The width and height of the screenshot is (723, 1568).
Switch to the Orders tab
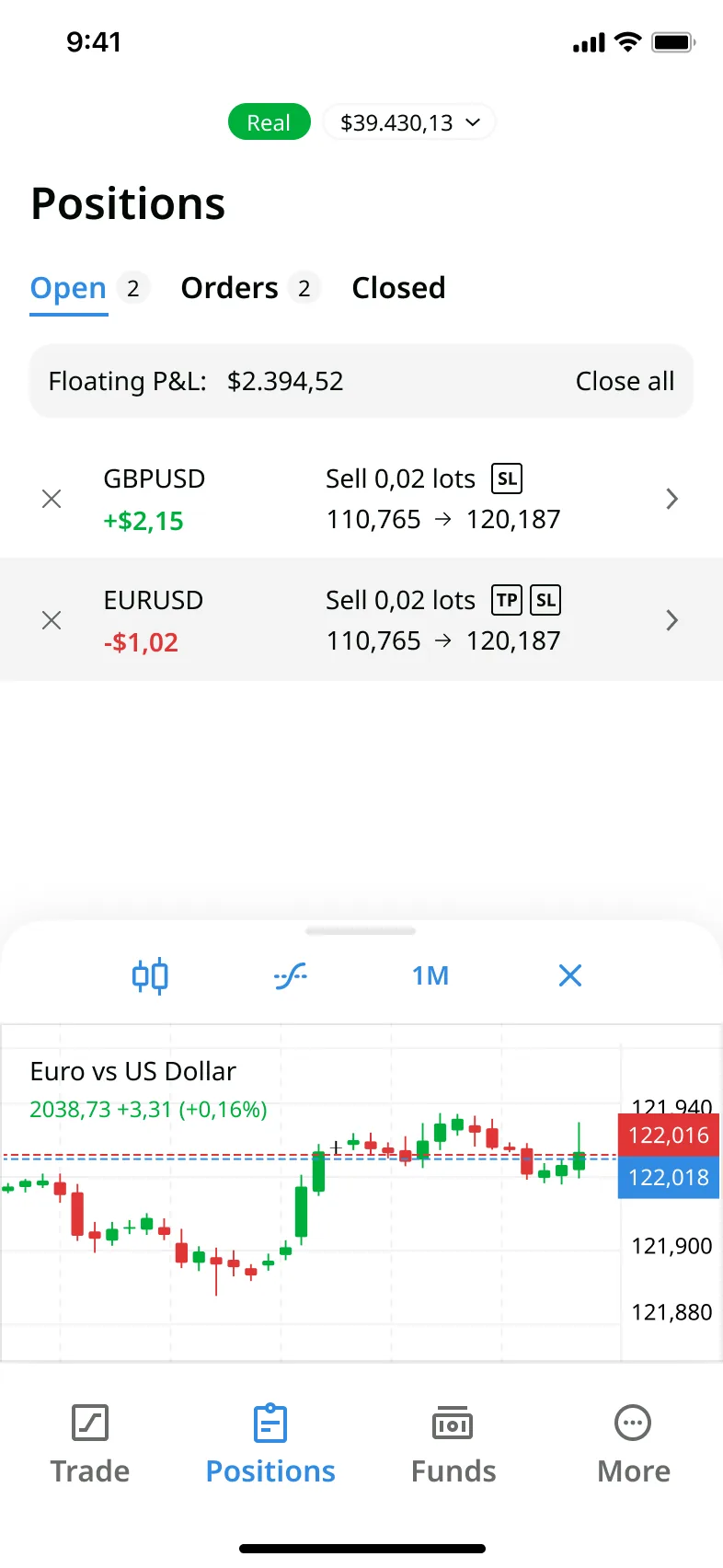click(x=229, y=287)
